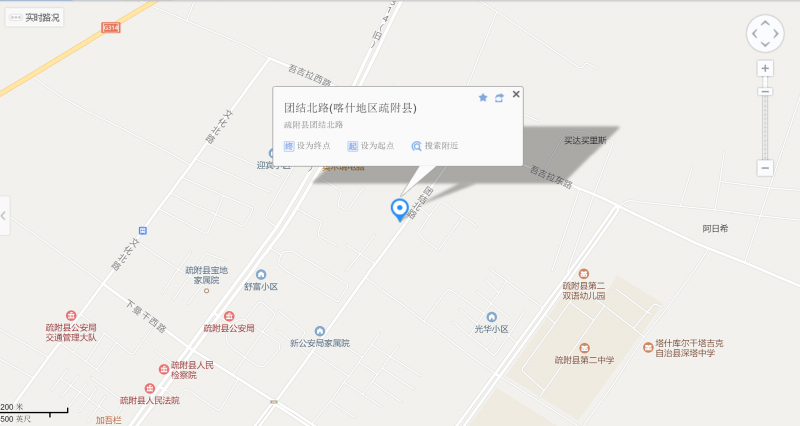Share the 团结北路 location
800x426 pixels.
click(499, 97)
